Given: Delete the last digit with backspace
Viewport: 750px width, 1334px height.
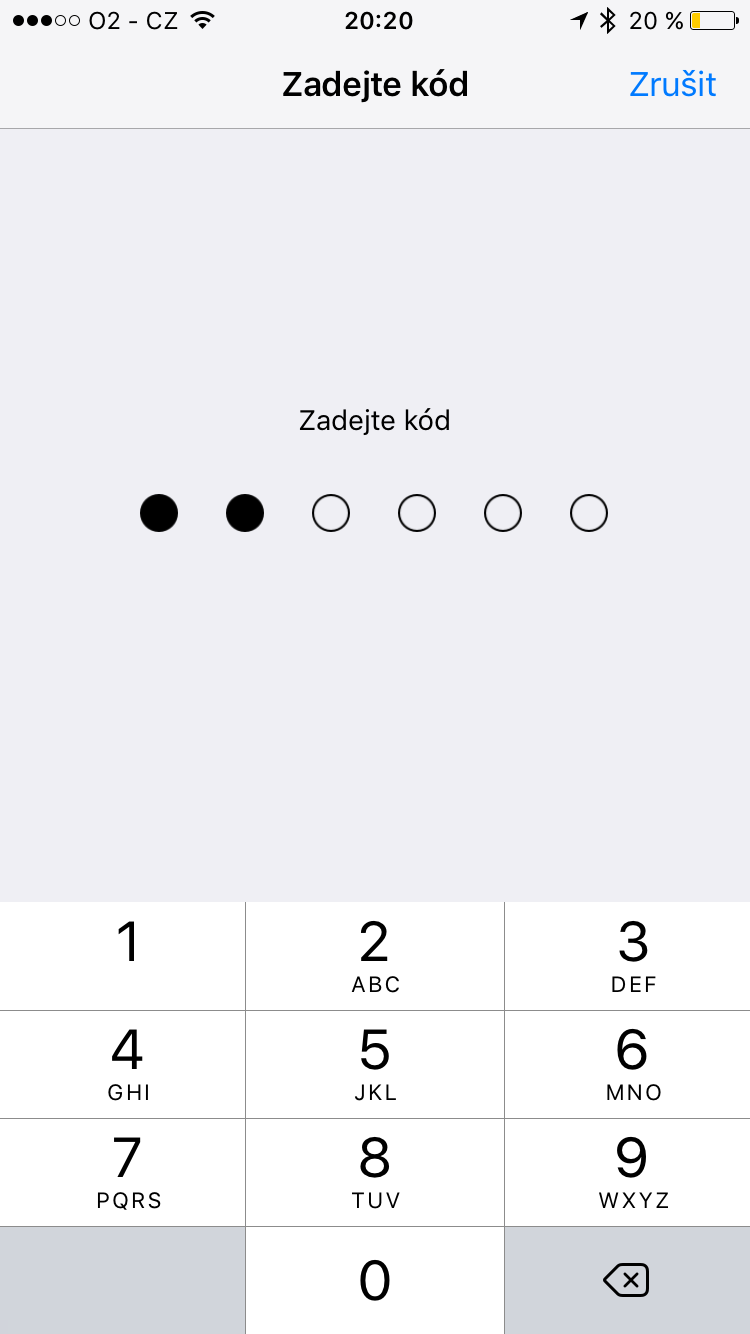Looking at the screenshot, I should (627, 1280).
